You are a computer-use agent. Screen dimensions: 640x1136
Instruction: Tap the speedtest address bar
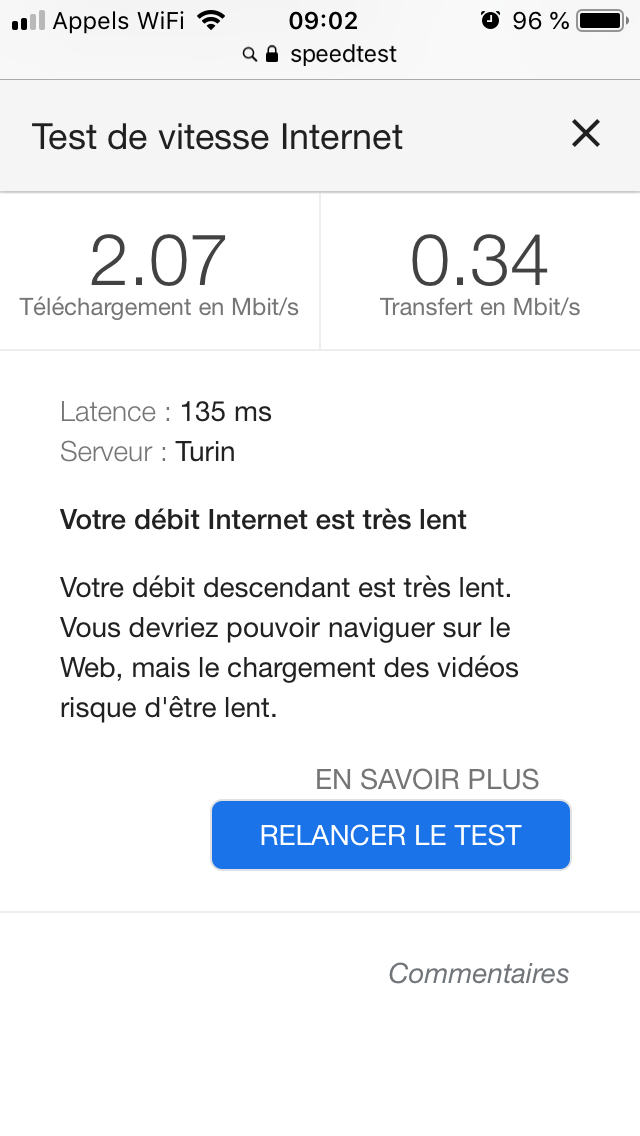click(320, 54)
